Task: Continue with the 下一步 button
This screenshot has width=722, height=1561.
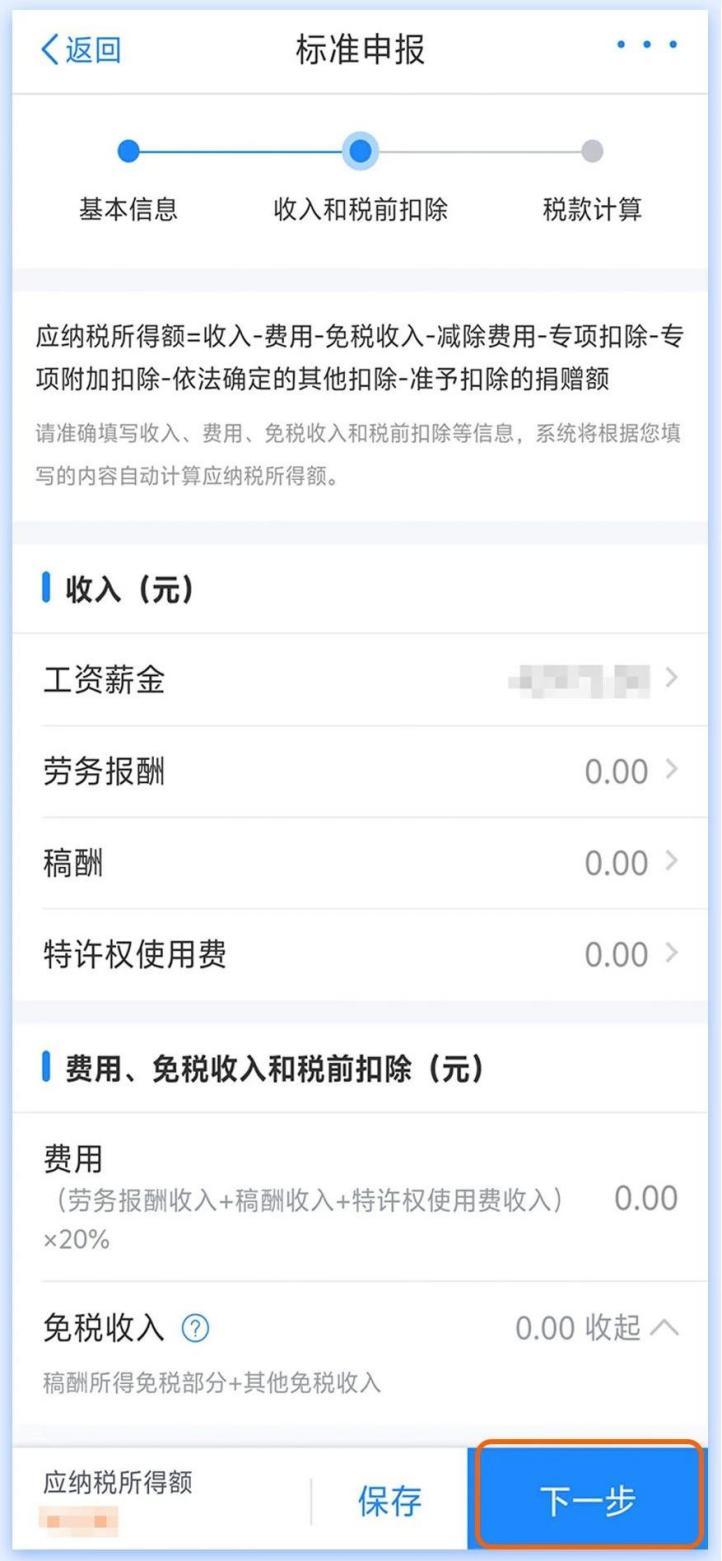Action: (587, 1501)
